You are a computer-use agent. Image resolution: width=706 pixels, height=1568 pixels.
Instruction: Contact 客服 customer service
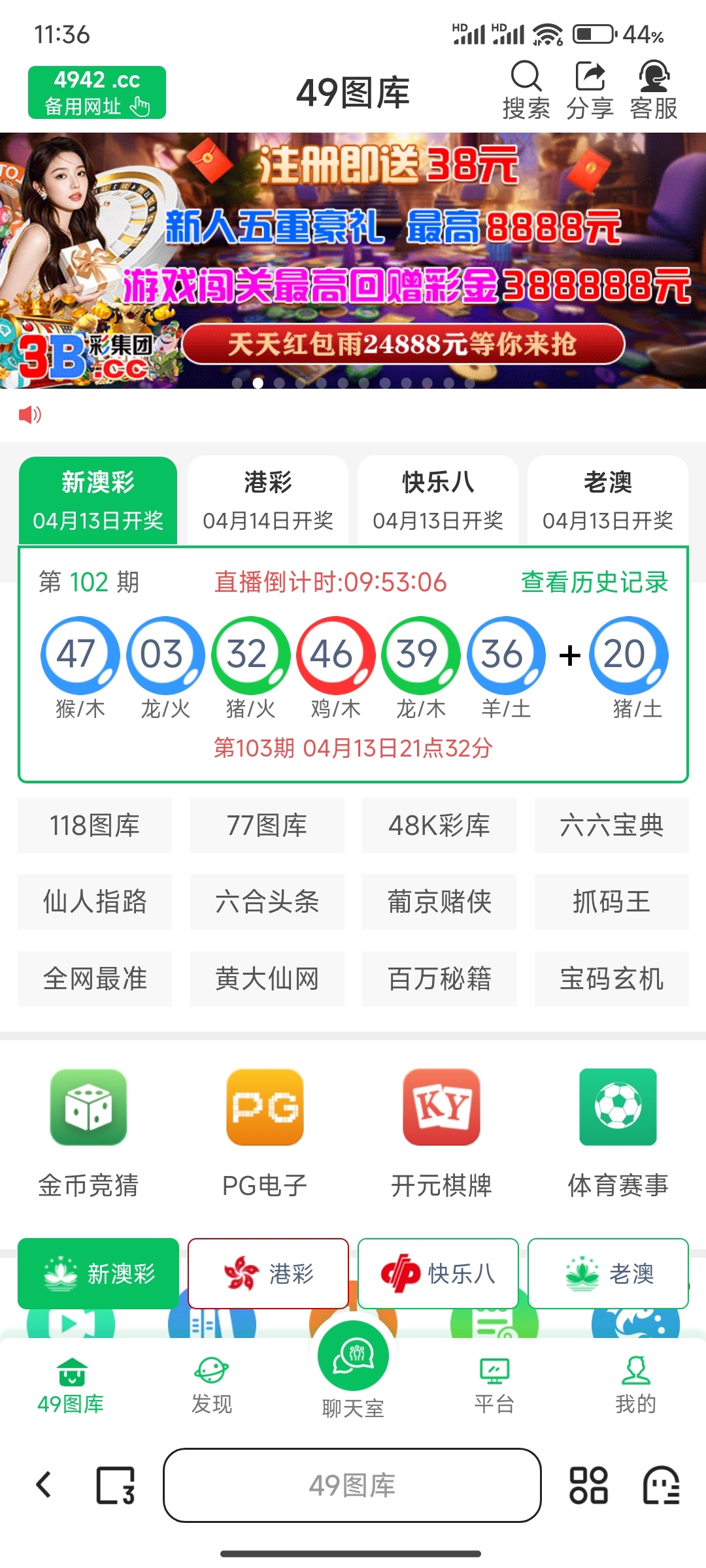[653, 90]
